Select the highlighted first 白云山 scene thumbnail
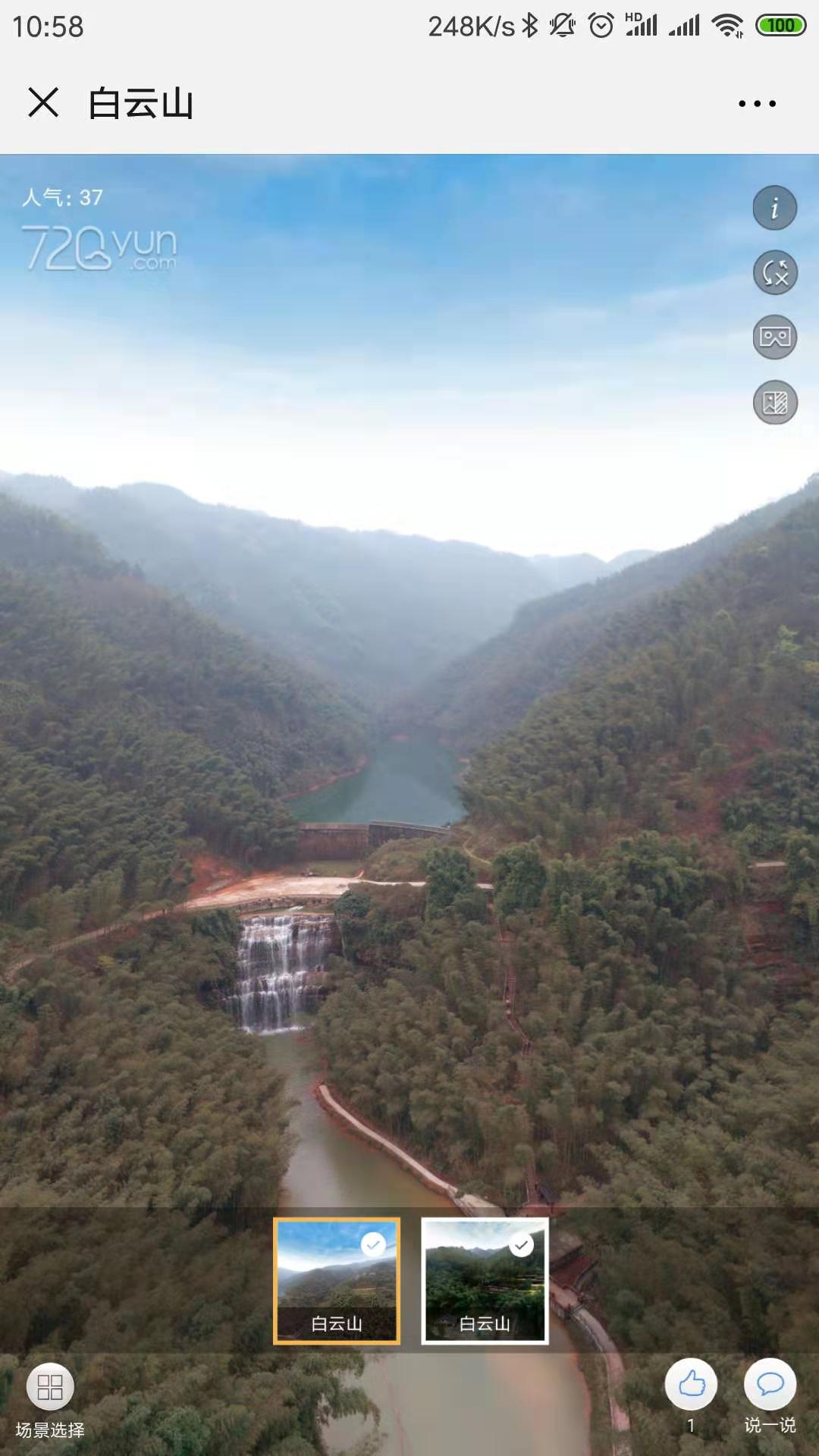The height and width of the screenshot is (1456, 819). tap(337, 1281)
